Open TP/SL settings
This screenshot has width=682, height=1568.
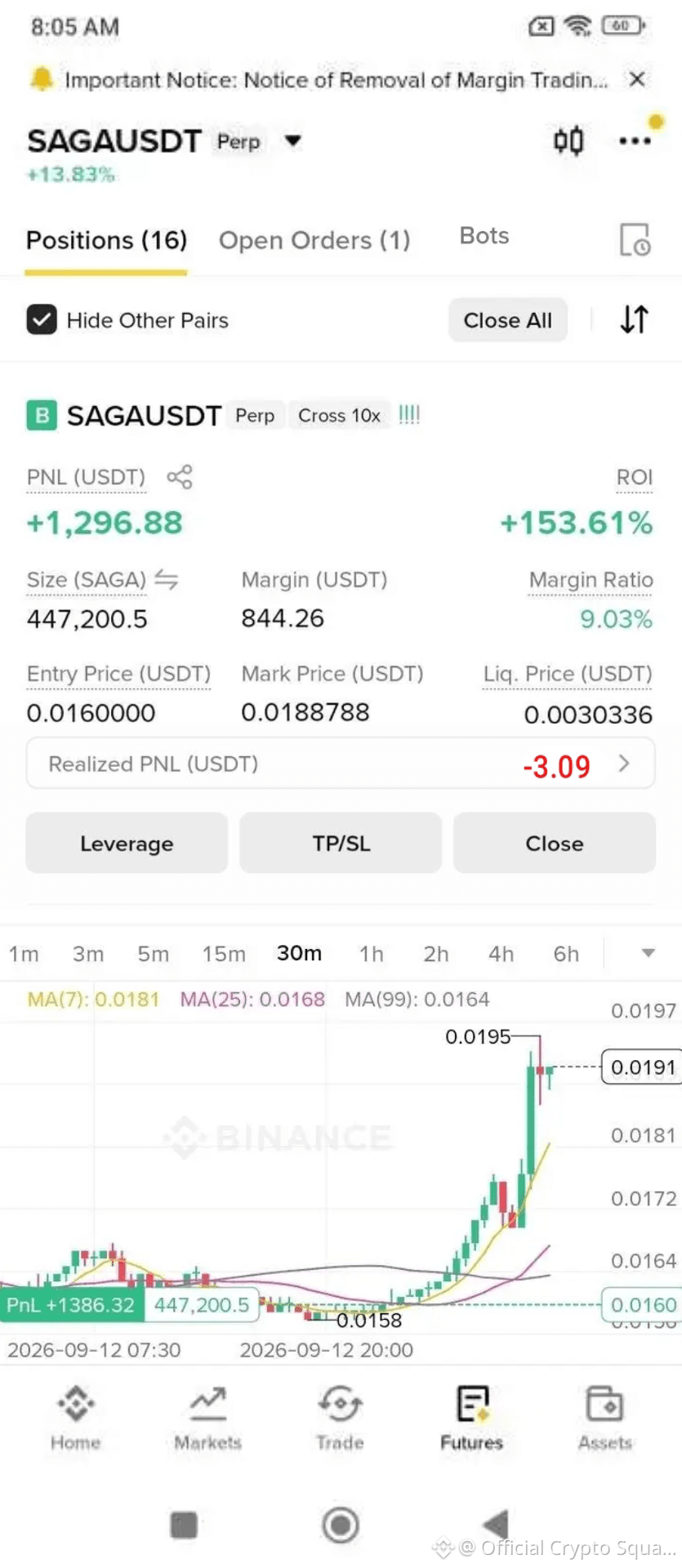(341, 843)
